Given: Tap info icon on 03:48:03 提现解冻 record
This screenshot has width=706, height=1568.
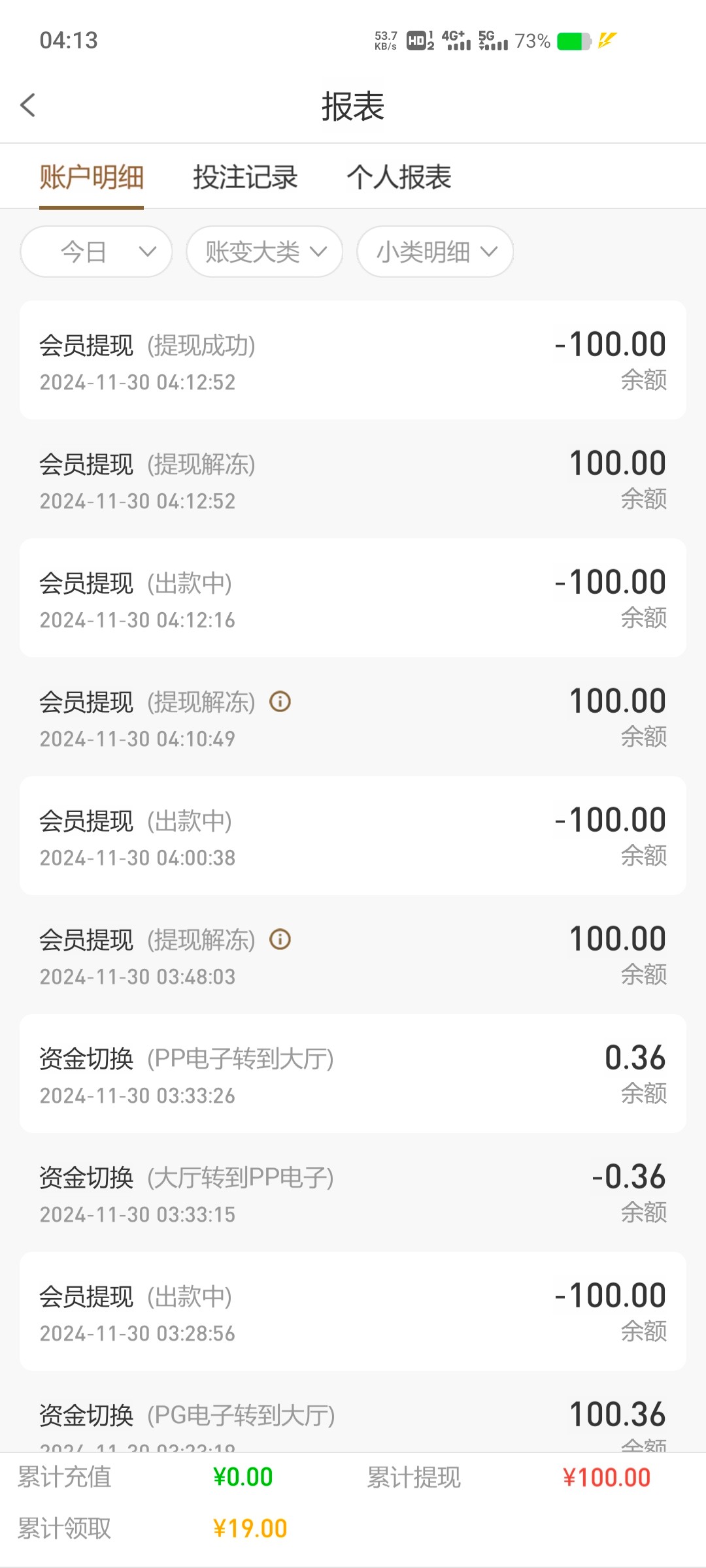Looking at the screenshot, I should tap(280, 939).
